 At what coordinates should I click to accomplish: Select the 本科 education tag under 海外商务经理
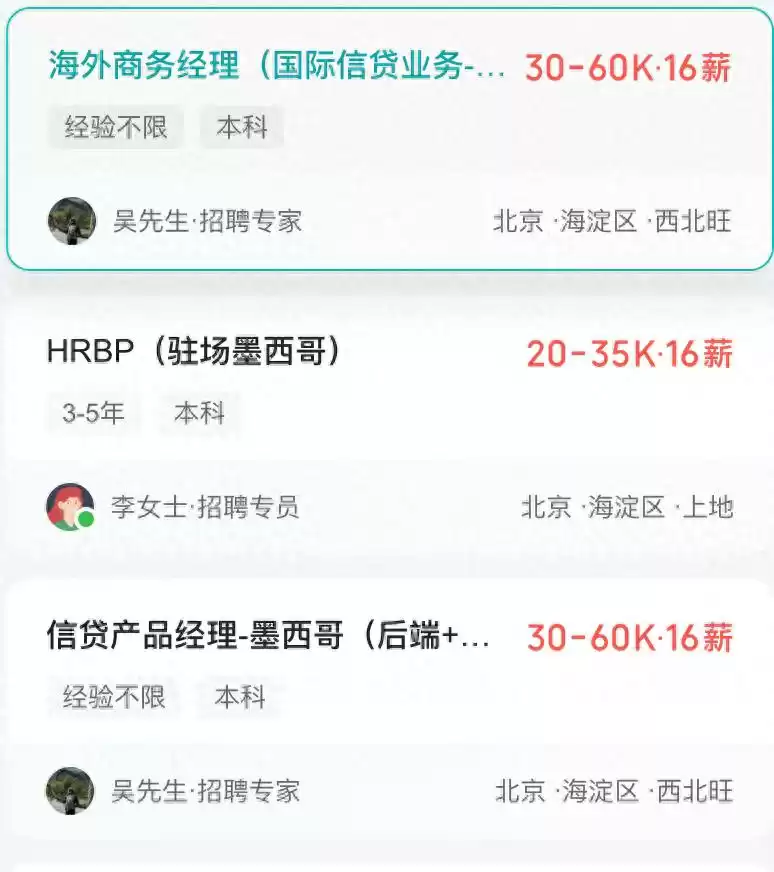[x=242, y=128]
